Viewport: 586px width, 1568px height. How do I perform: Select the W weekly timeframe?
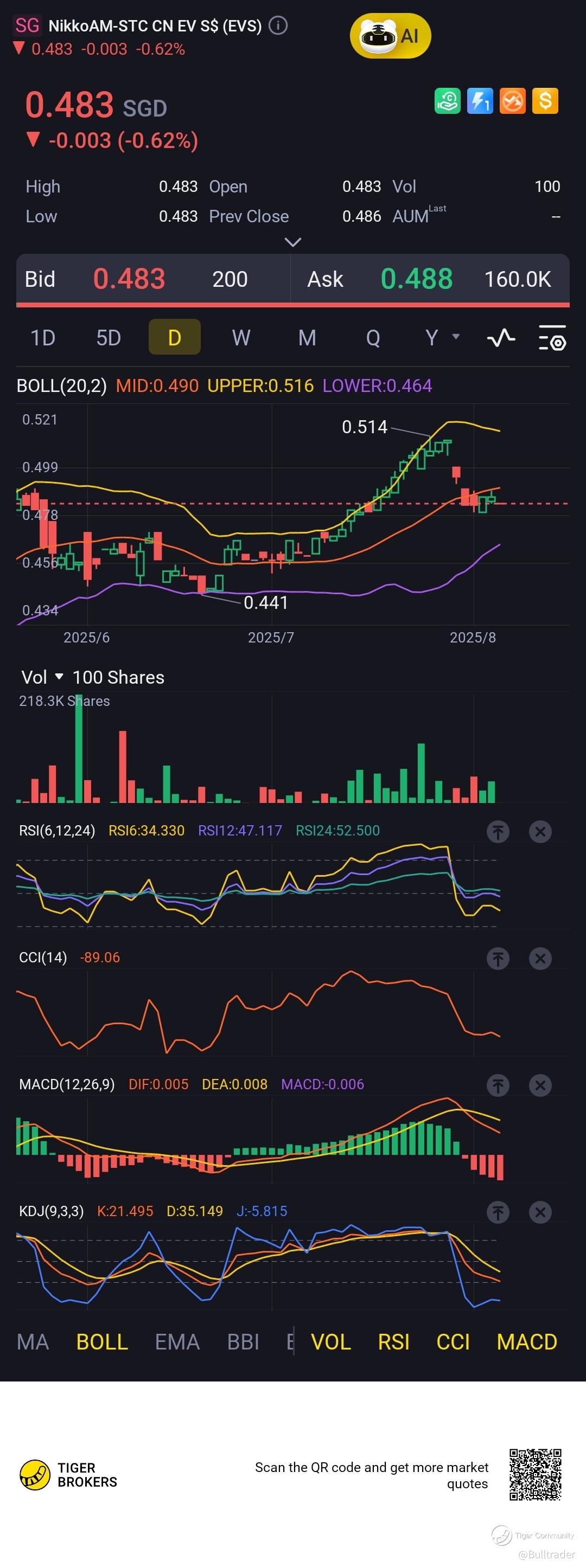pyautogui.click(x=240, y=337)
